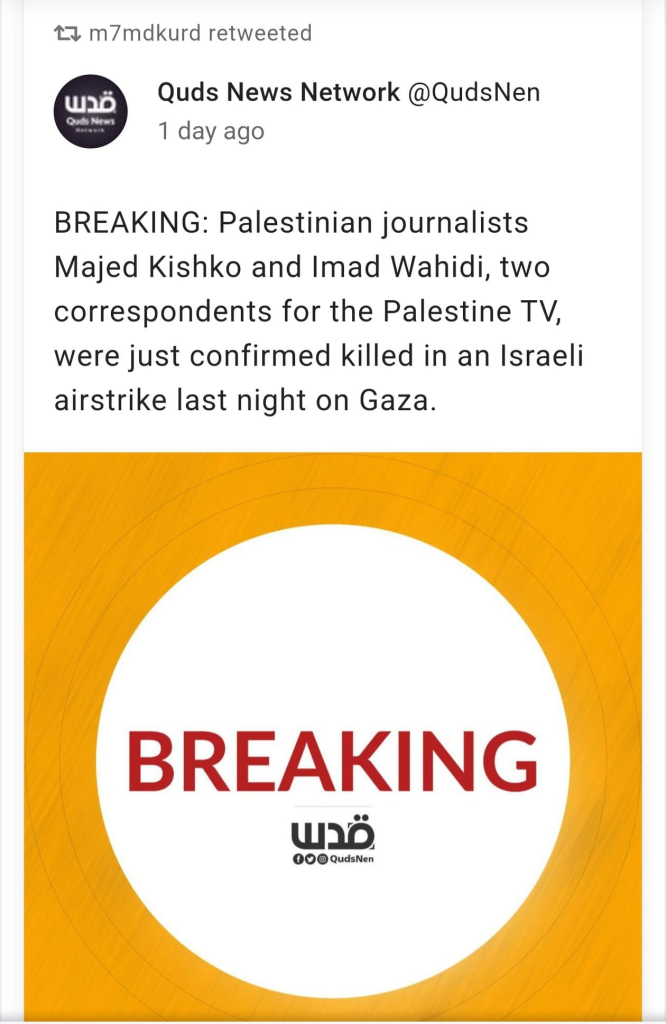666x1024 pixels.
Task: Open Quds News Network profile avatar
Action: [91, 111]
